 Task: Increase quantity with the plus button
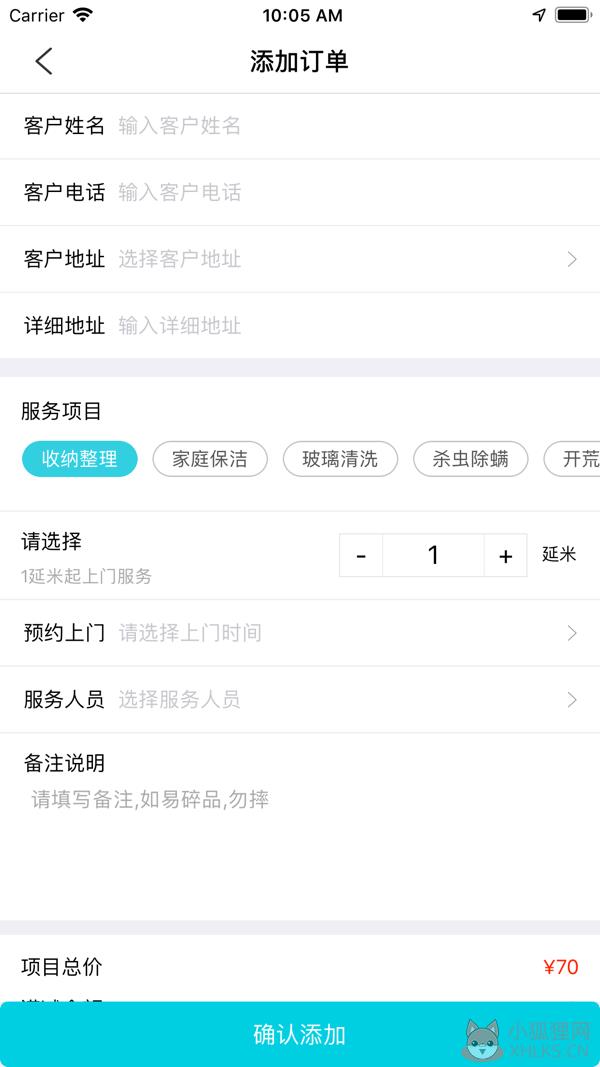click(505, 555)
